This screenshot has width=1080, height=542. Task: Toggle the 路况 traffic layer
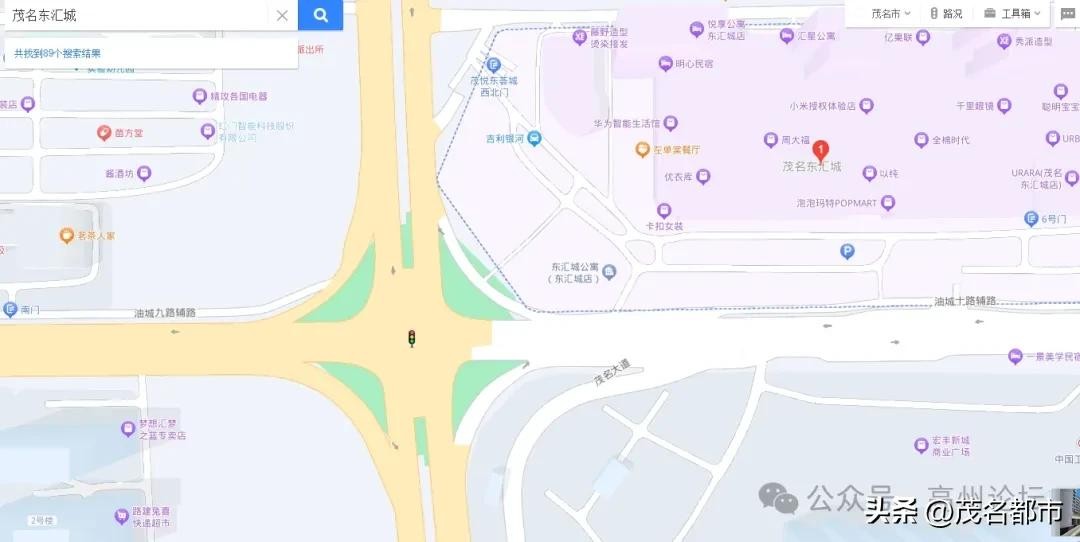(x=946, y=14)
